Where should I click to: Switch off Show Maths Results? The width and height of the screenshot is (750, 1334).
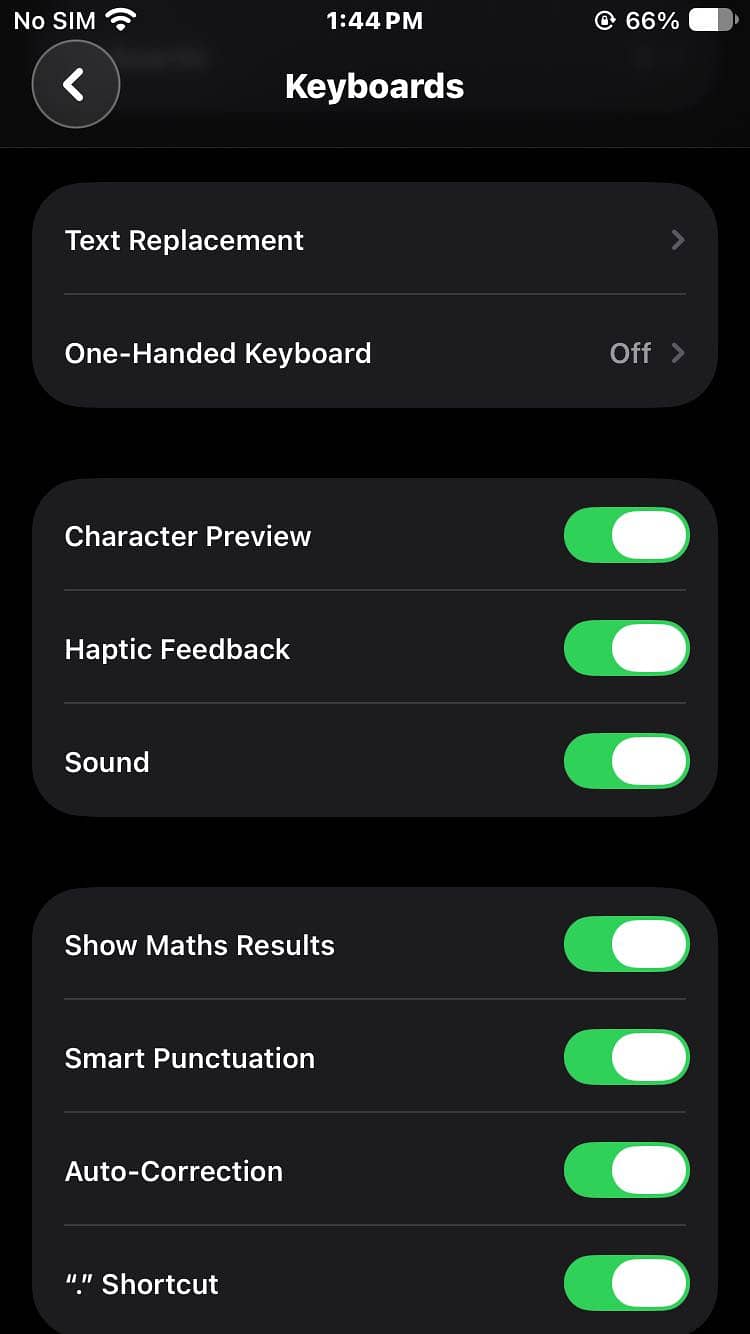click(627, 945)
